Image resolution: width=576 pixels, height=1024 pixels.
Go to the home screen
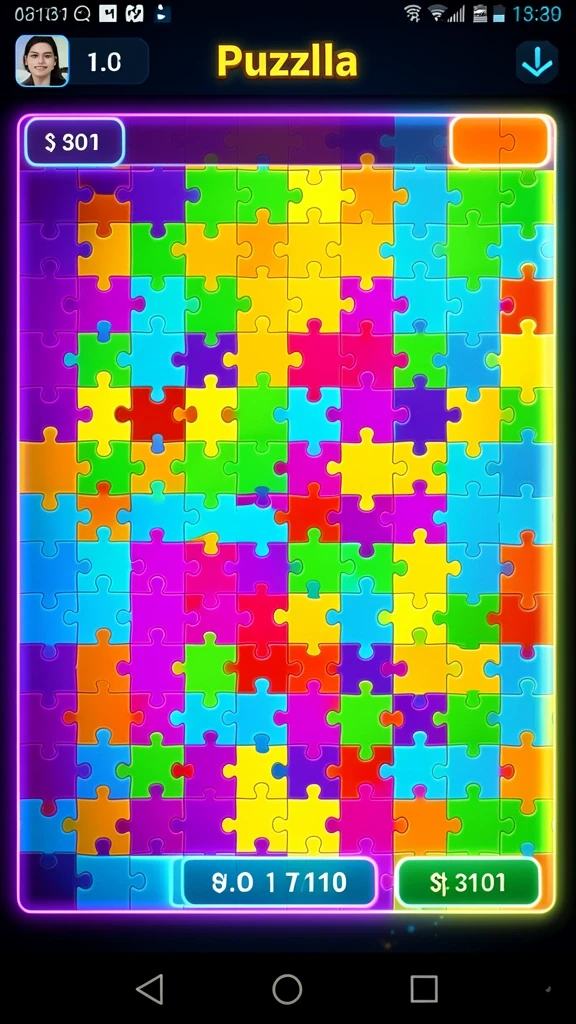[287, 989]
